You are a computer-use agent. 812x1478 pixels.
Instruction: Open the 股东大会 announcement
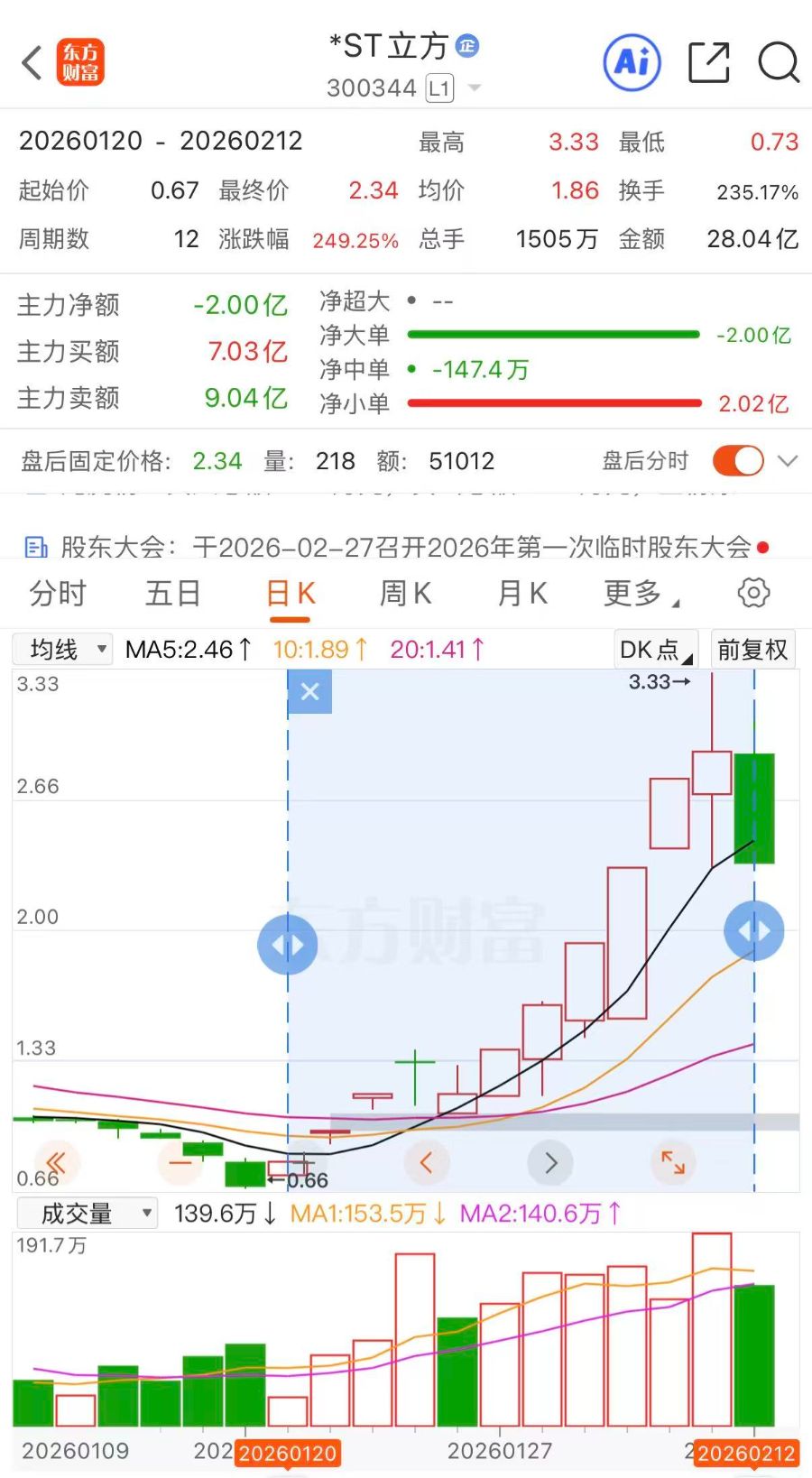coord(397,547)
